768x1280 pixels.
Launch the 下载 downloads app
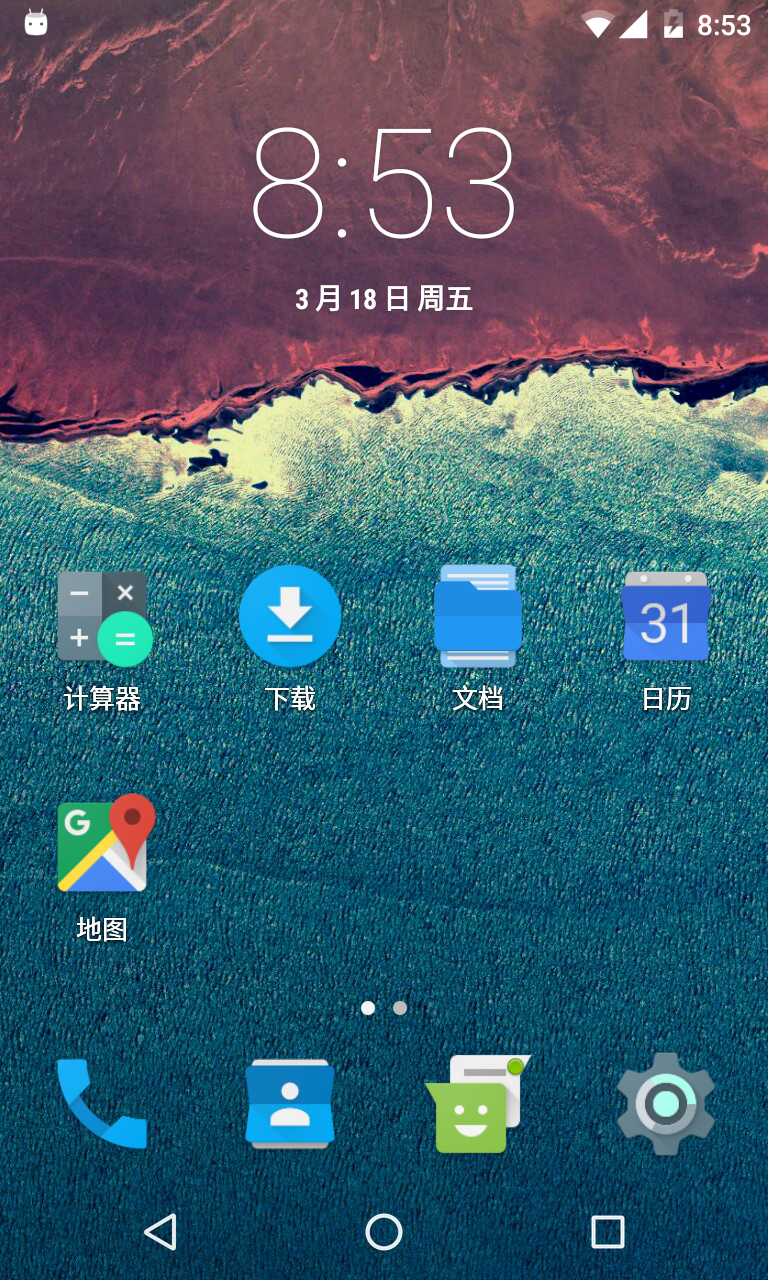point(290,617)
